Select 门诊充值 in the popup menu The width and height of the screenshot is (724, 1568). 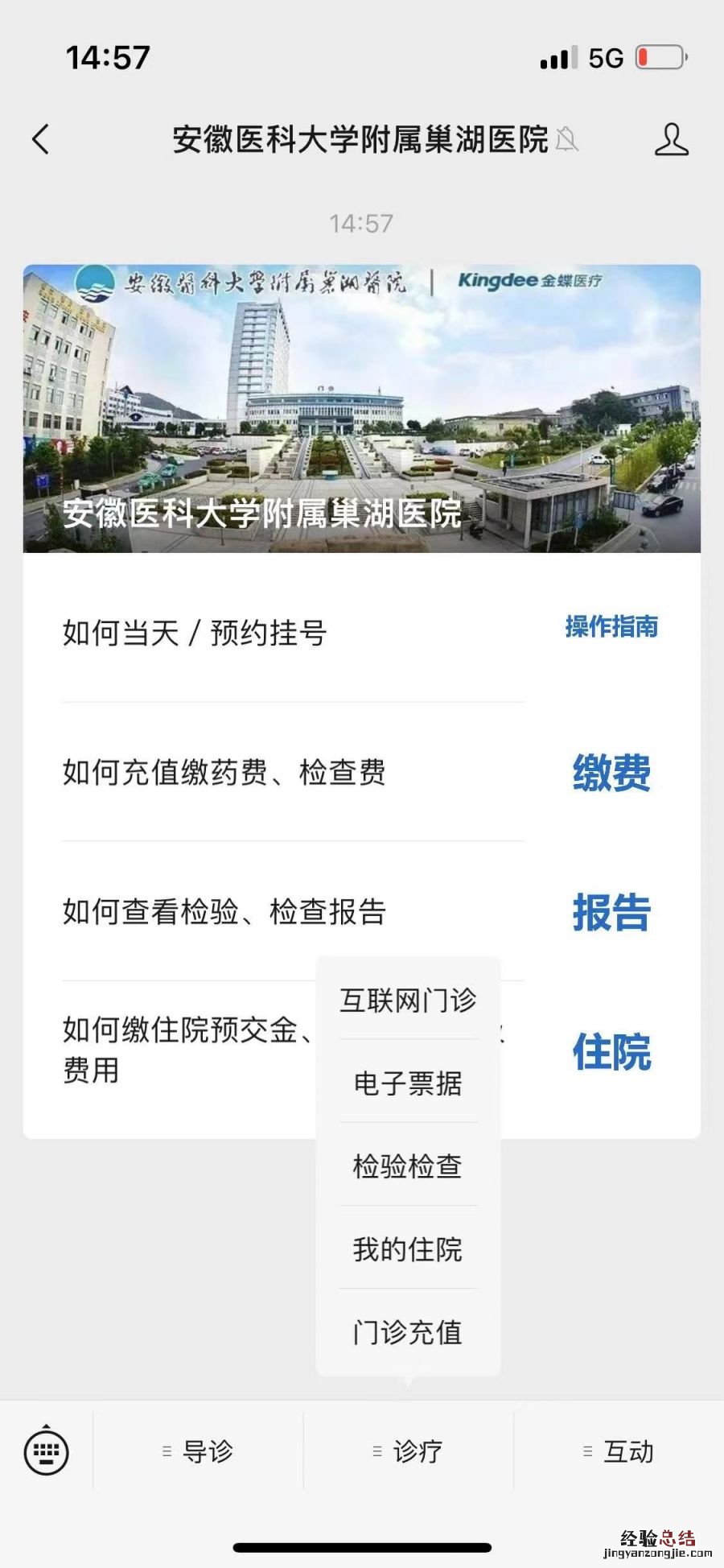point(408,1332)
